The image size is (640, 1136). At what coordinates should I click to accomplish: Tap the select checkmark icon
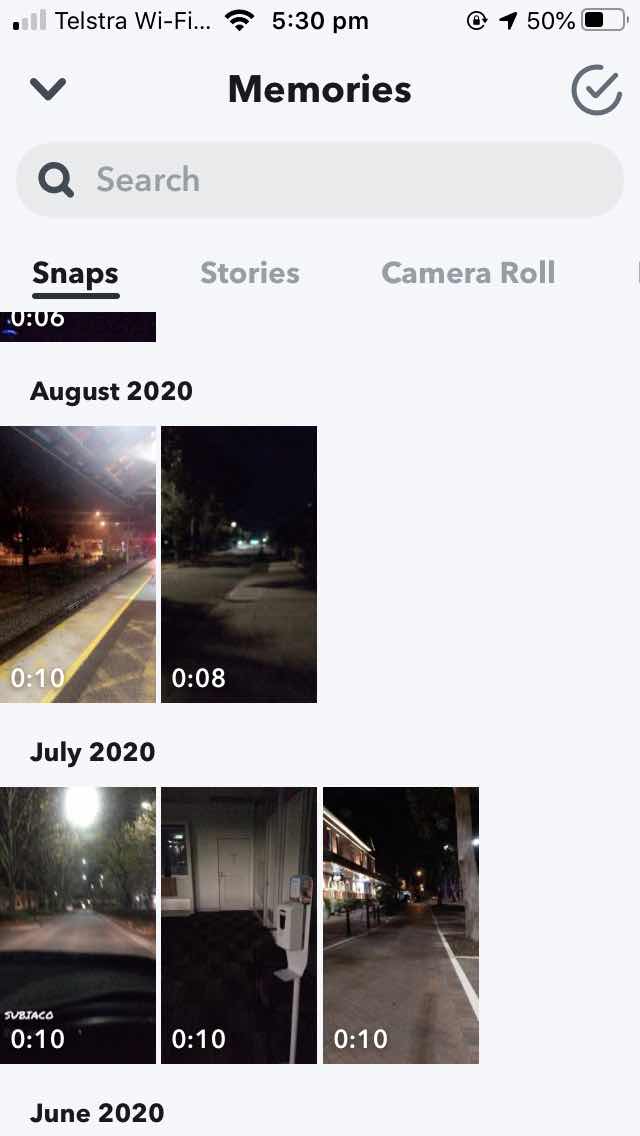[596, 90]
